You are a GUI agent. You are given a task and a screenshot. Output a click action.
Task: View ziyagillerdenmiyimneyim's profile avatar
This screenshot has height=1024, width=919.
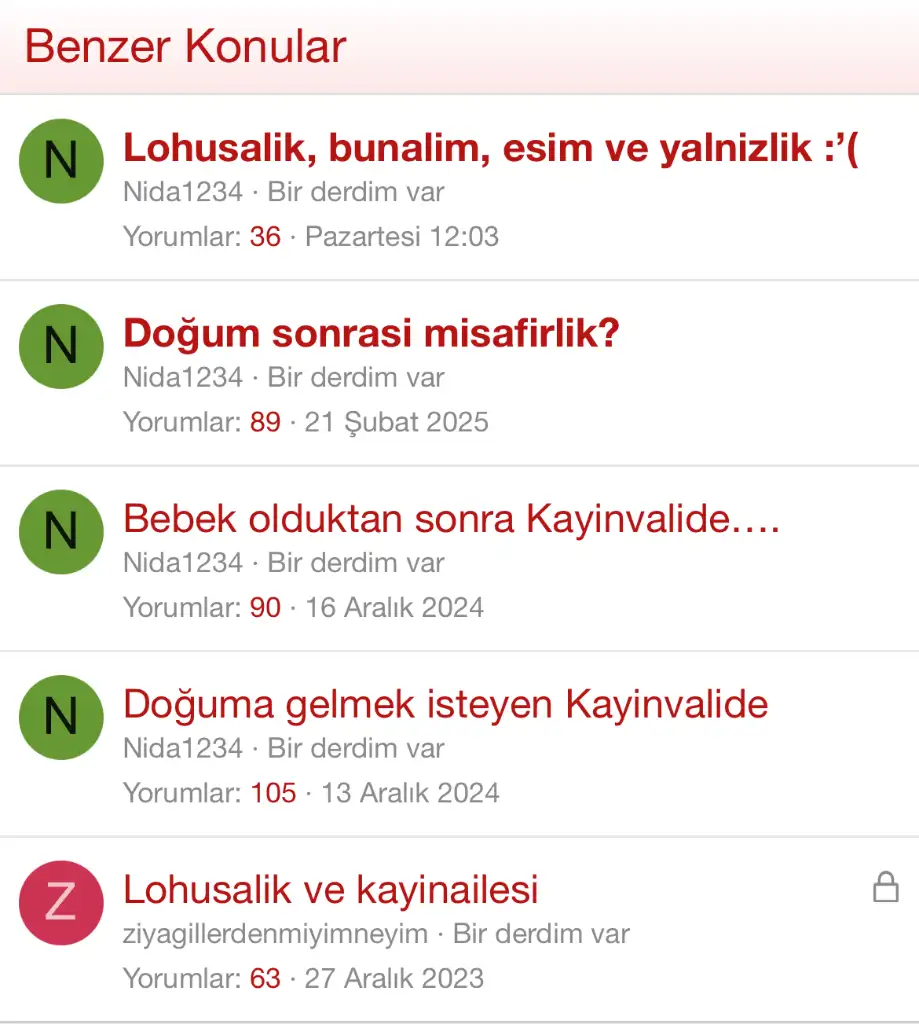pos(61,903)
